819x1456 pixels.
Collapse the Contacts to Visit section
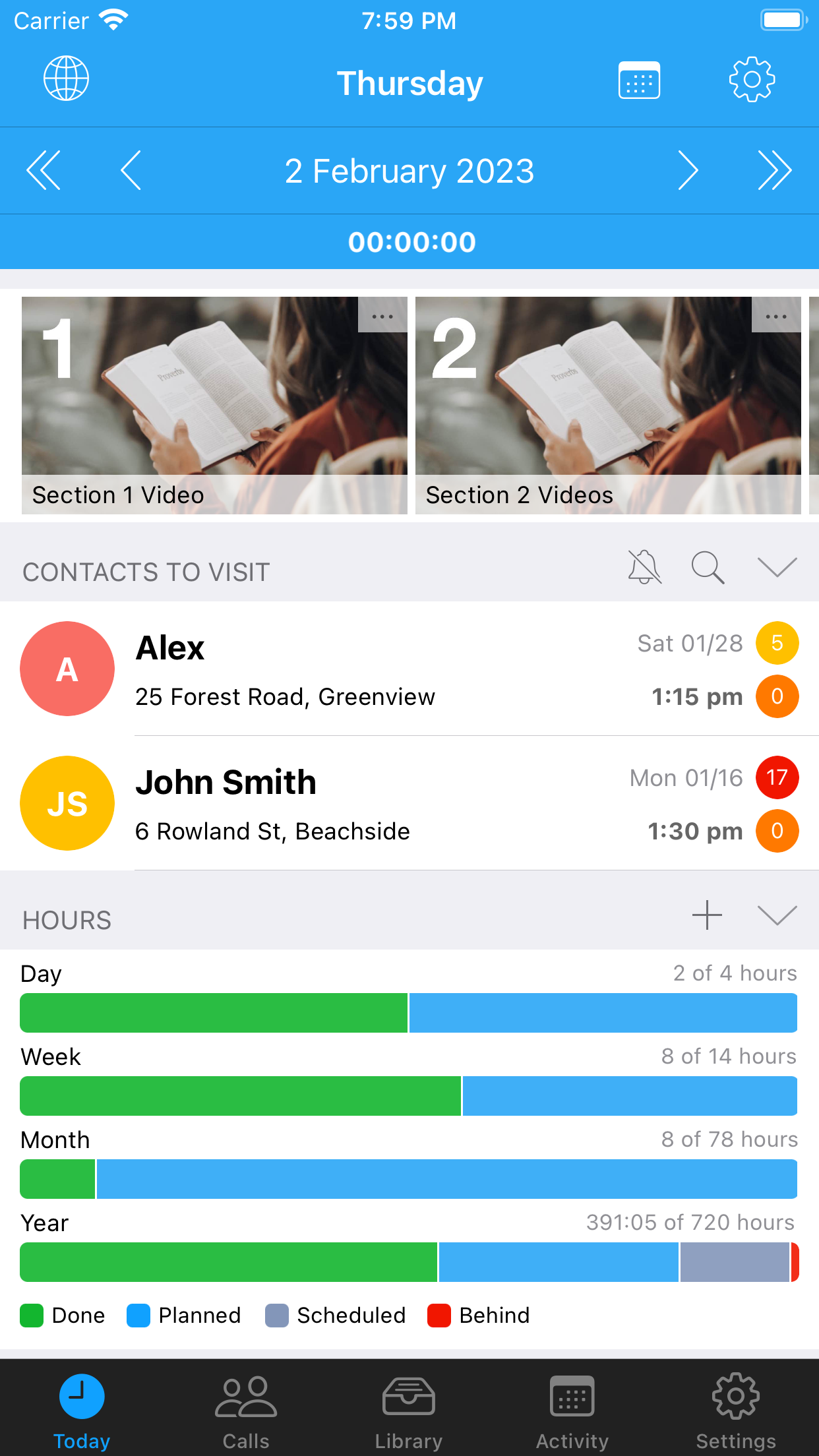coord(777,567)
